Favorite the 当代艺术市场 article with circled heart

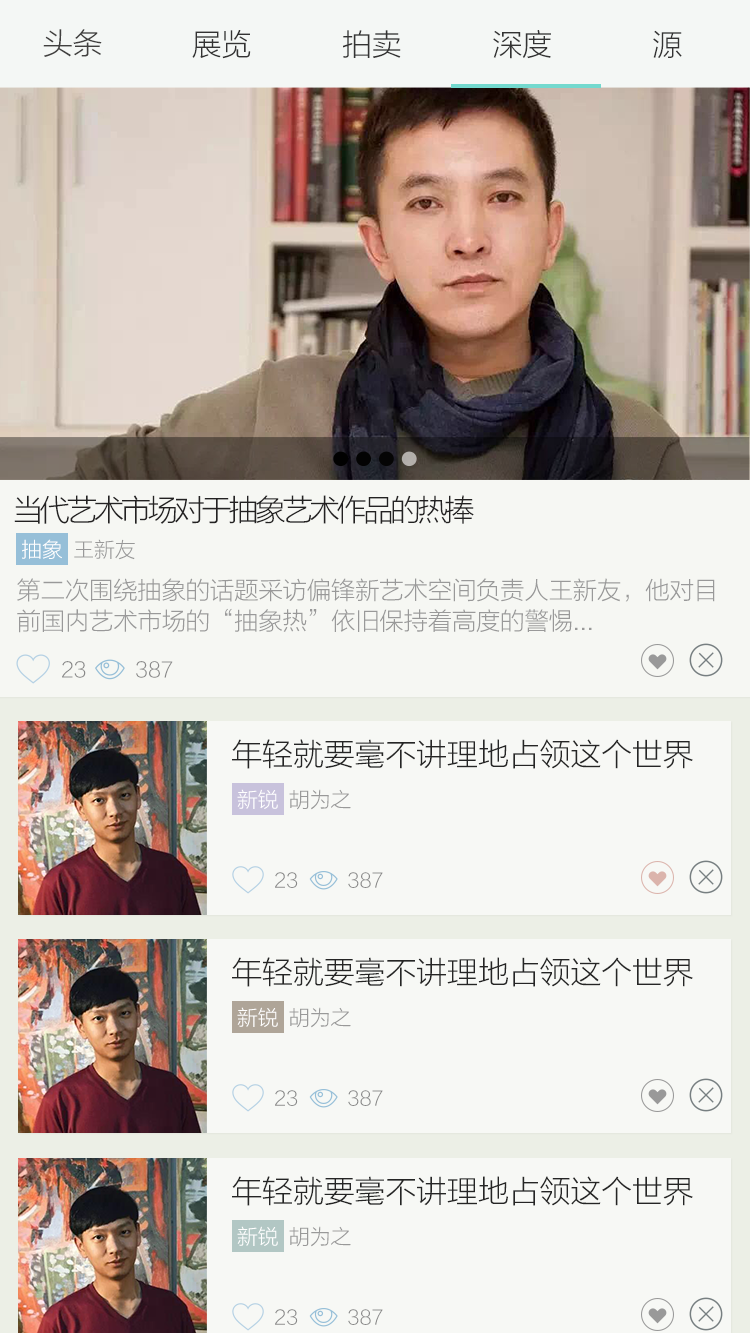[x=657, y=660]
